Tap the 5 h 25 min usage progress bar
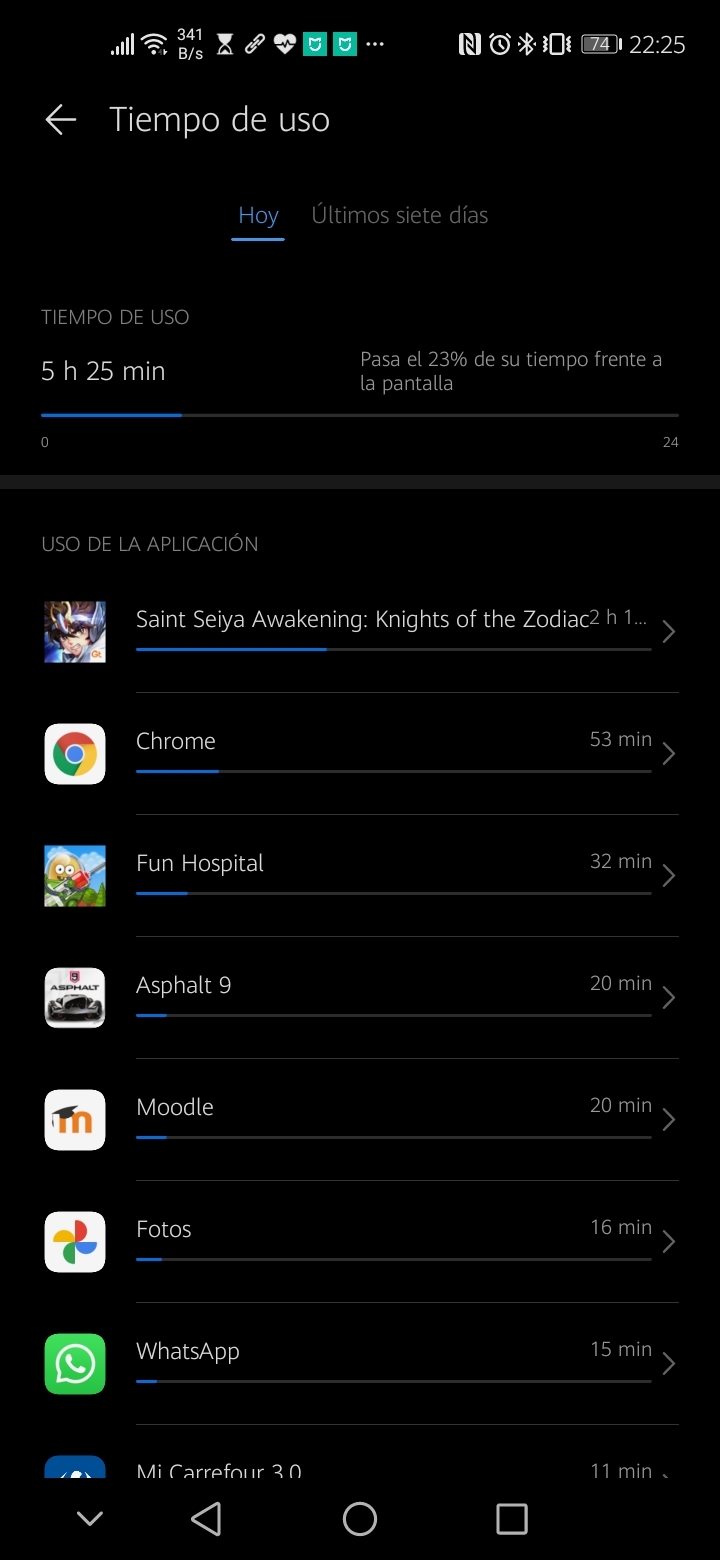The height and width of the screenshot is (1560, 720). coord(360,415)
